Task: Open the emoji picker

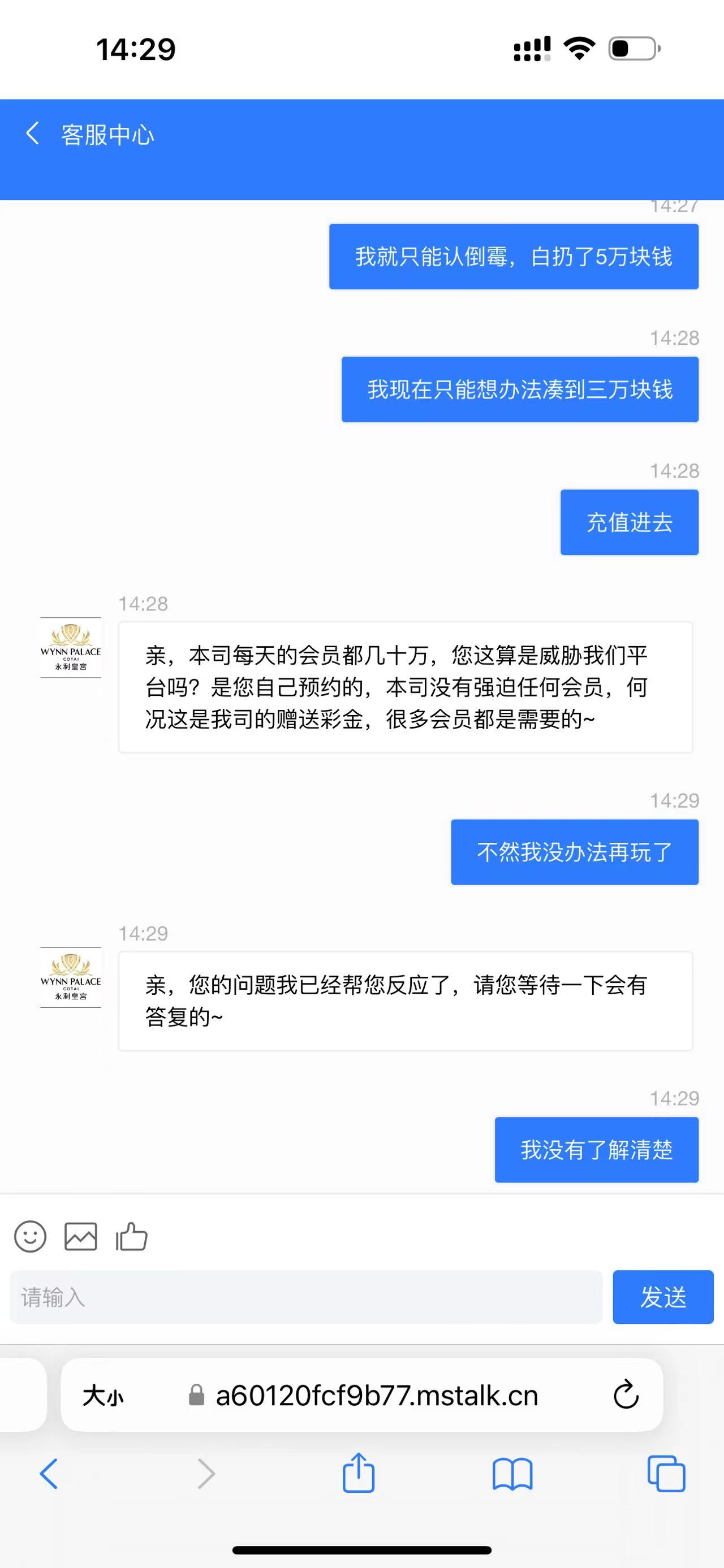Action: click(x=30, y=1236)
